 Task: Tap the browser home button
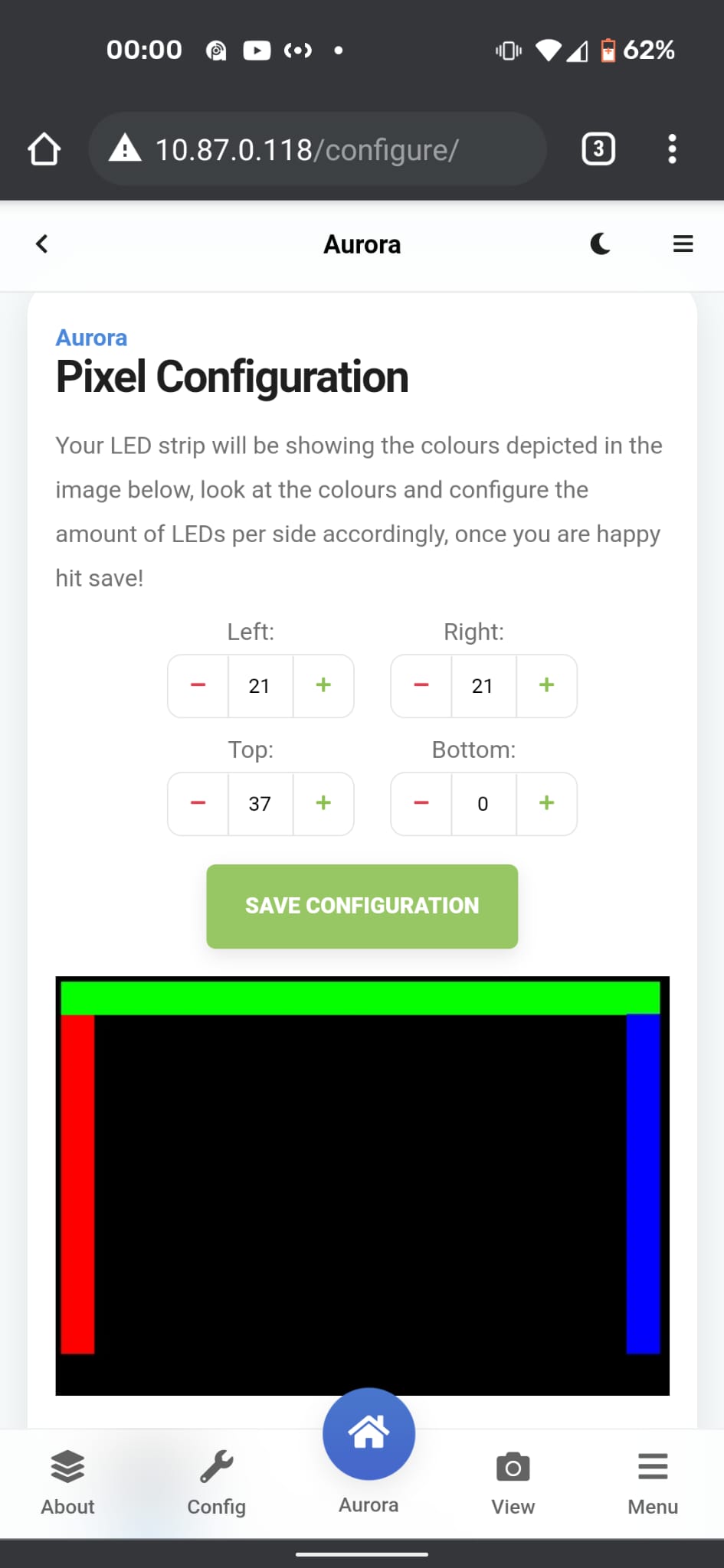pos(44,149)
